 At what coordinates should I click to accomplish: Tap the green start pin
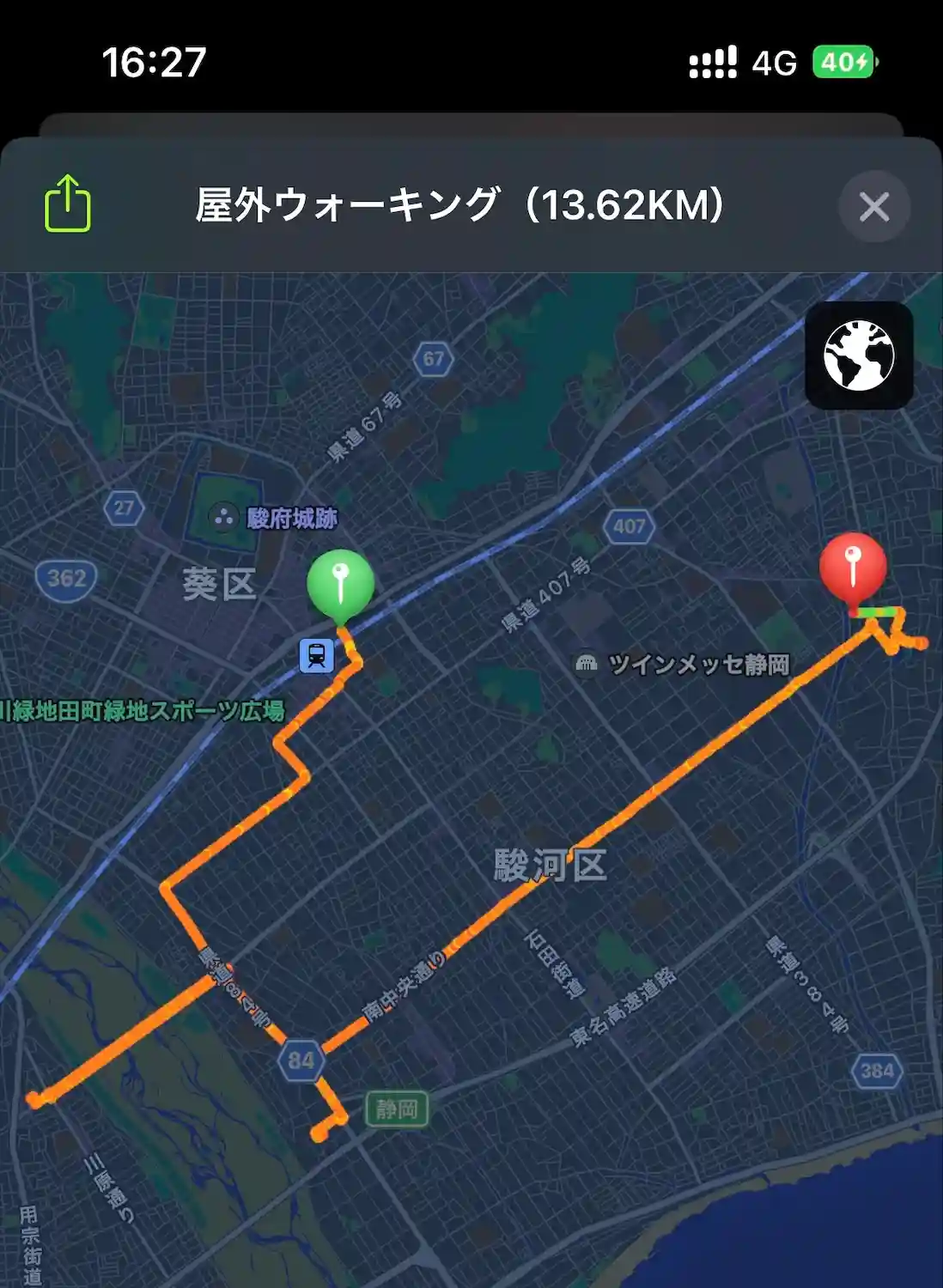(340, 581)
